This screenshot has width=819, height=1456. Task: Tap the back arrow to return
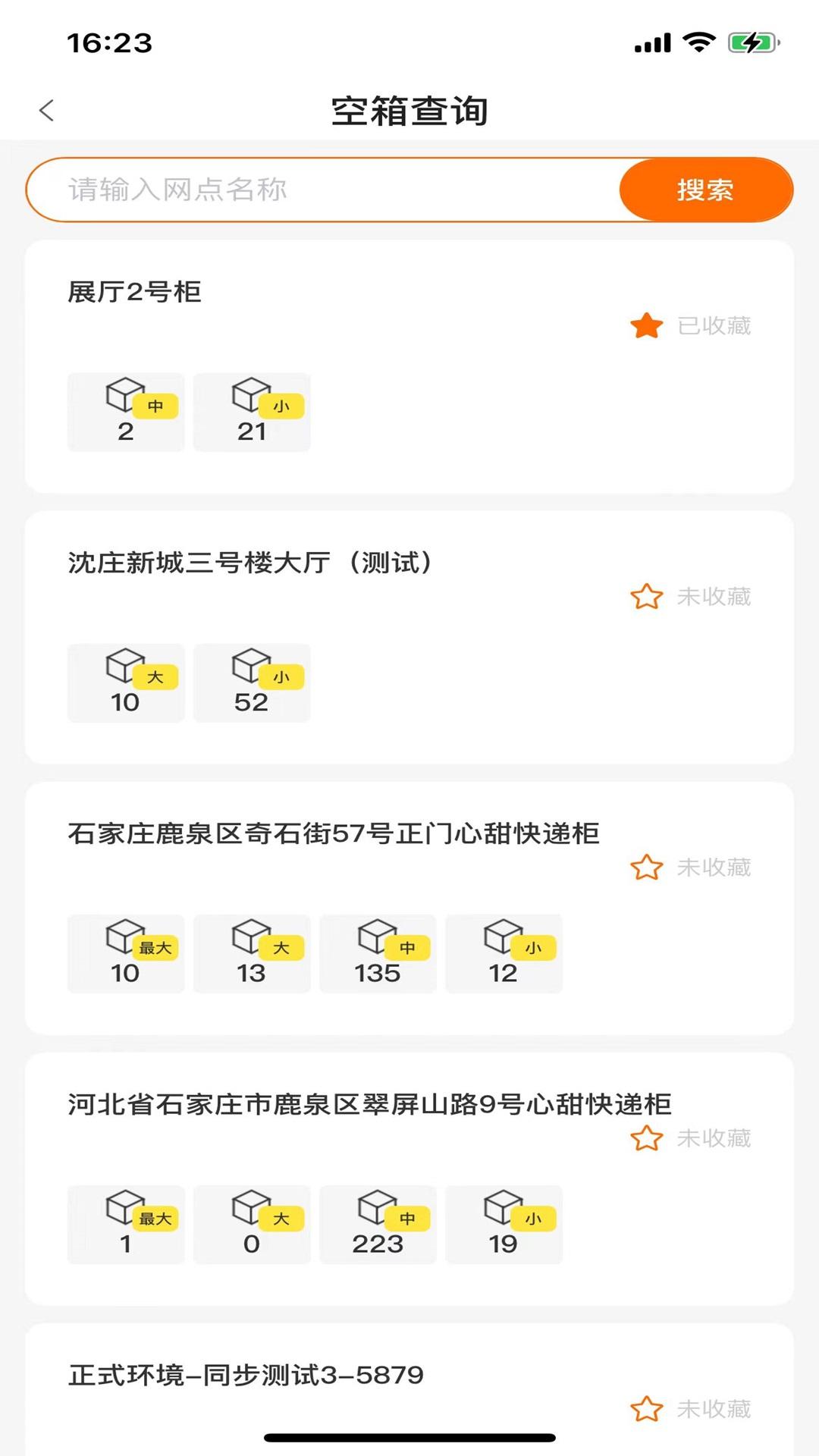47,111
